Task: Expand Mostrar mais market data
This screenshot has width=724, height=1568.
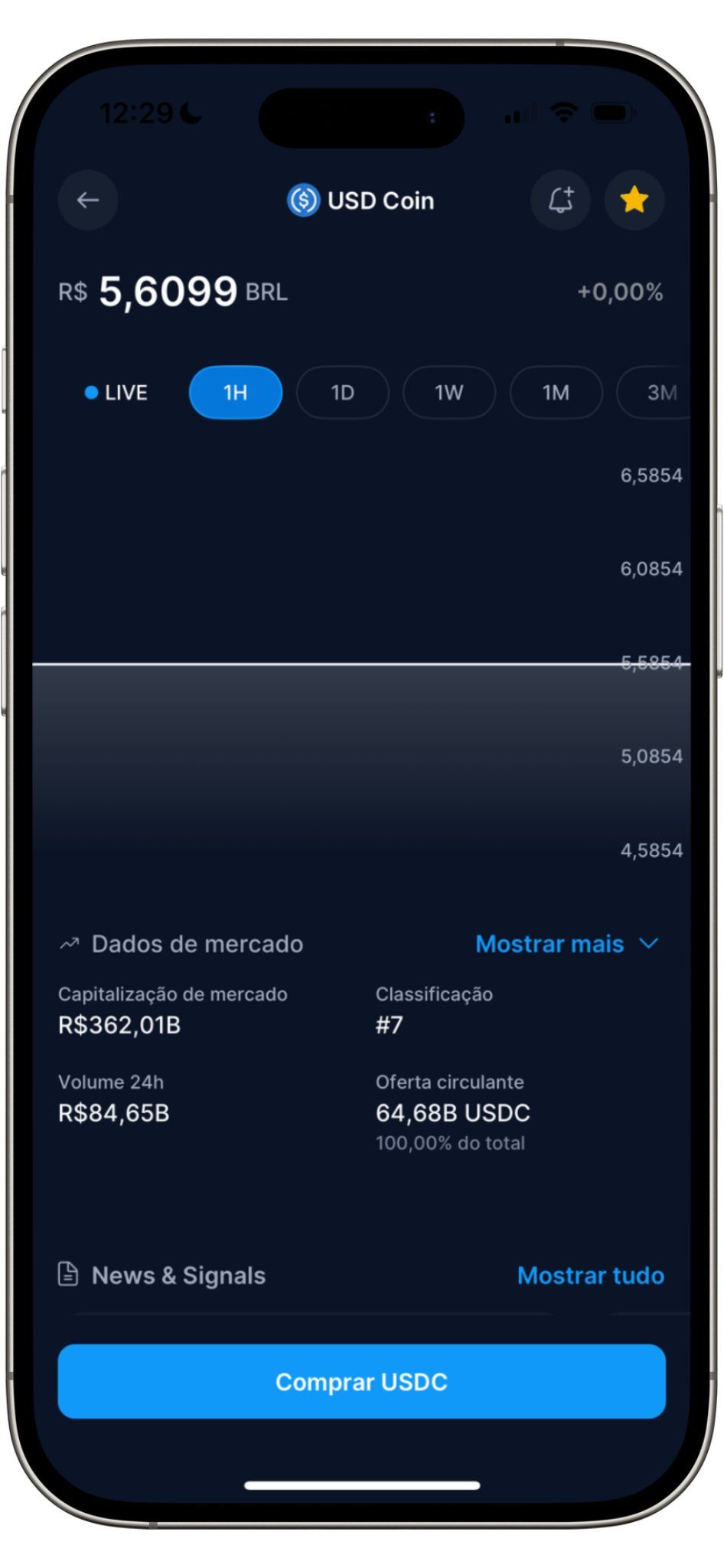Action: [x=567, y=944]
